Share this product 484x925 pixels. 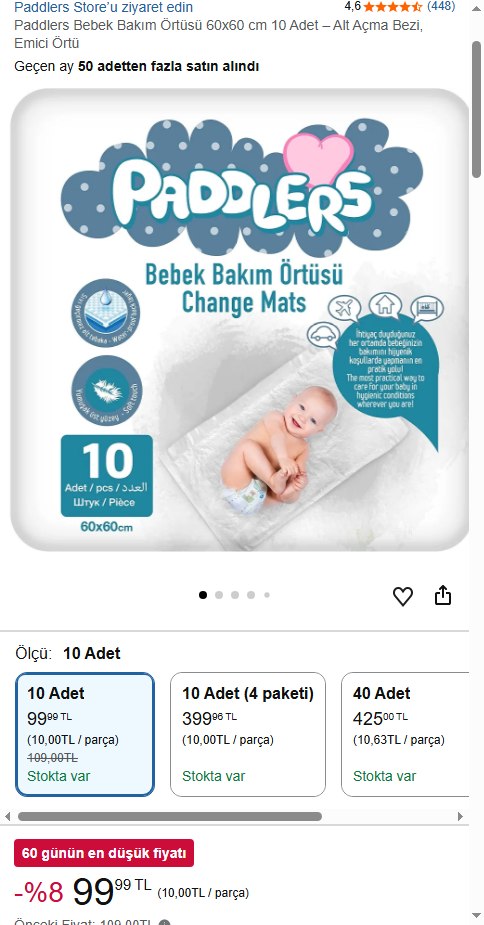[x=443, y=595]
